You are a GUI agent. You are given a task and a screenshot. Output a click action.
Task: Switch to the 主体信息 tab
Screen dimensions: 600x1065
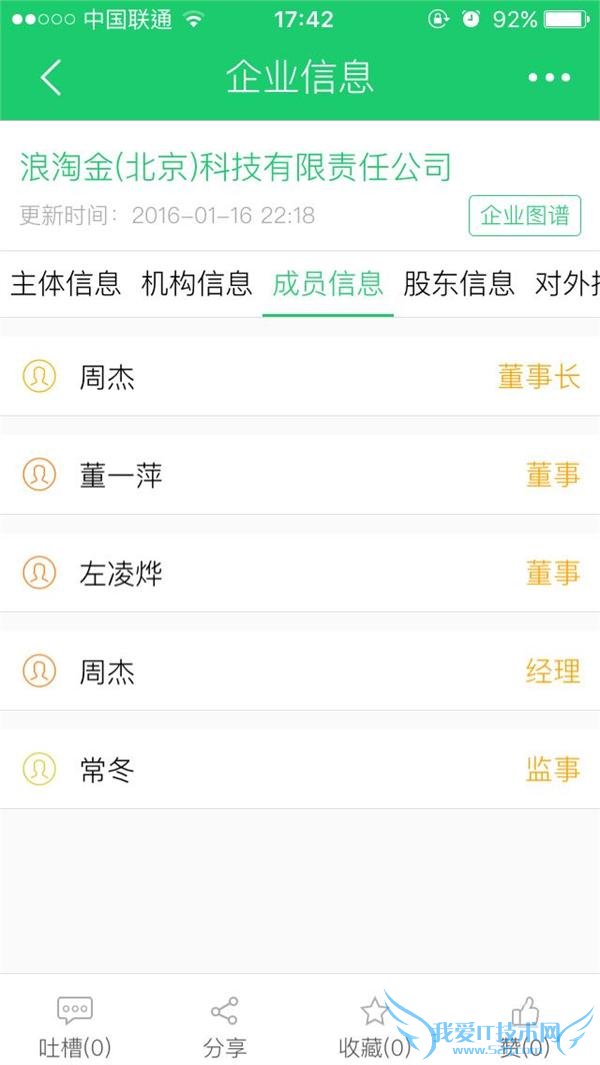click(66, 283)
